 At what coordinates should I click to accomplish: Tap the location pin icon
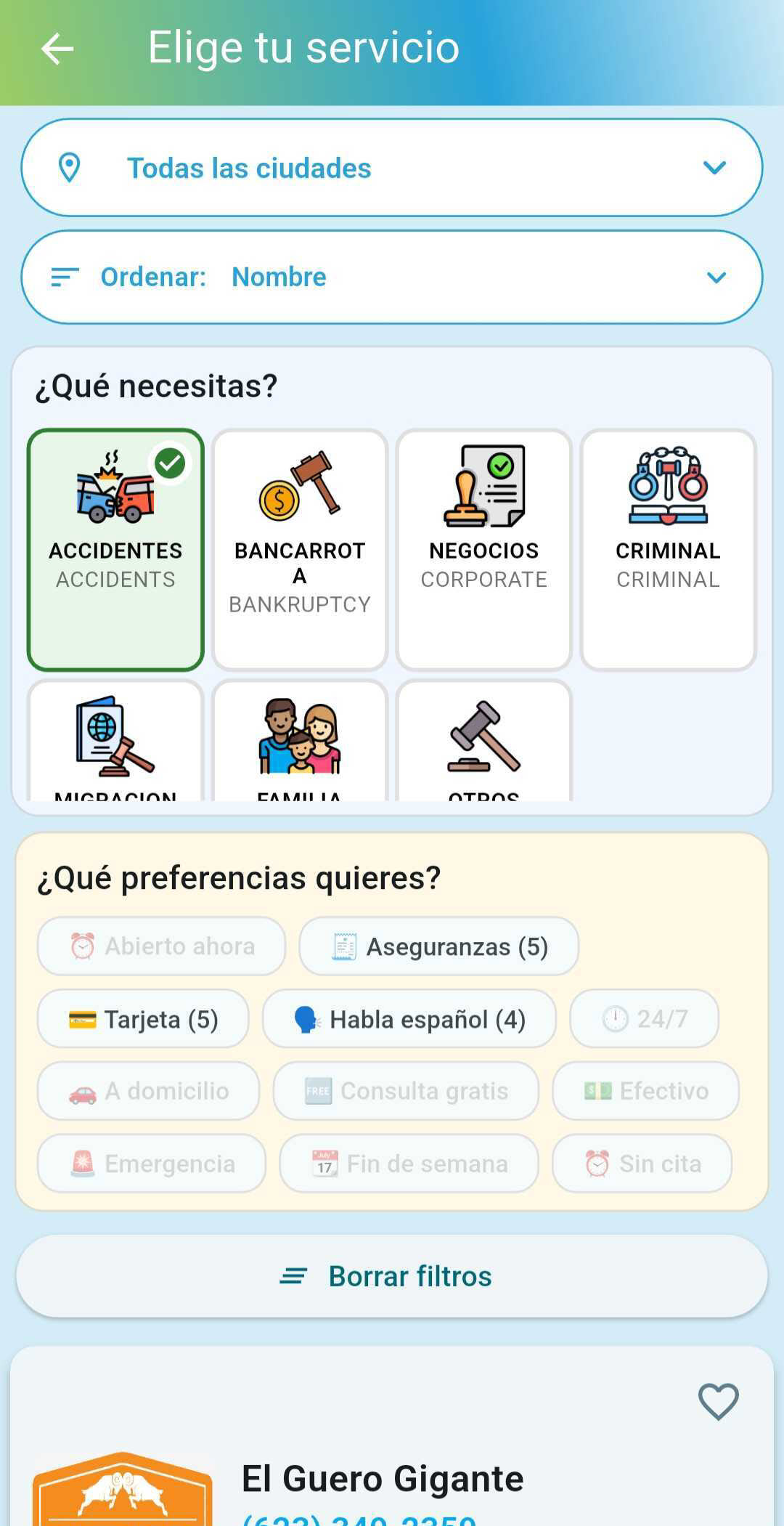pos(69,167)
